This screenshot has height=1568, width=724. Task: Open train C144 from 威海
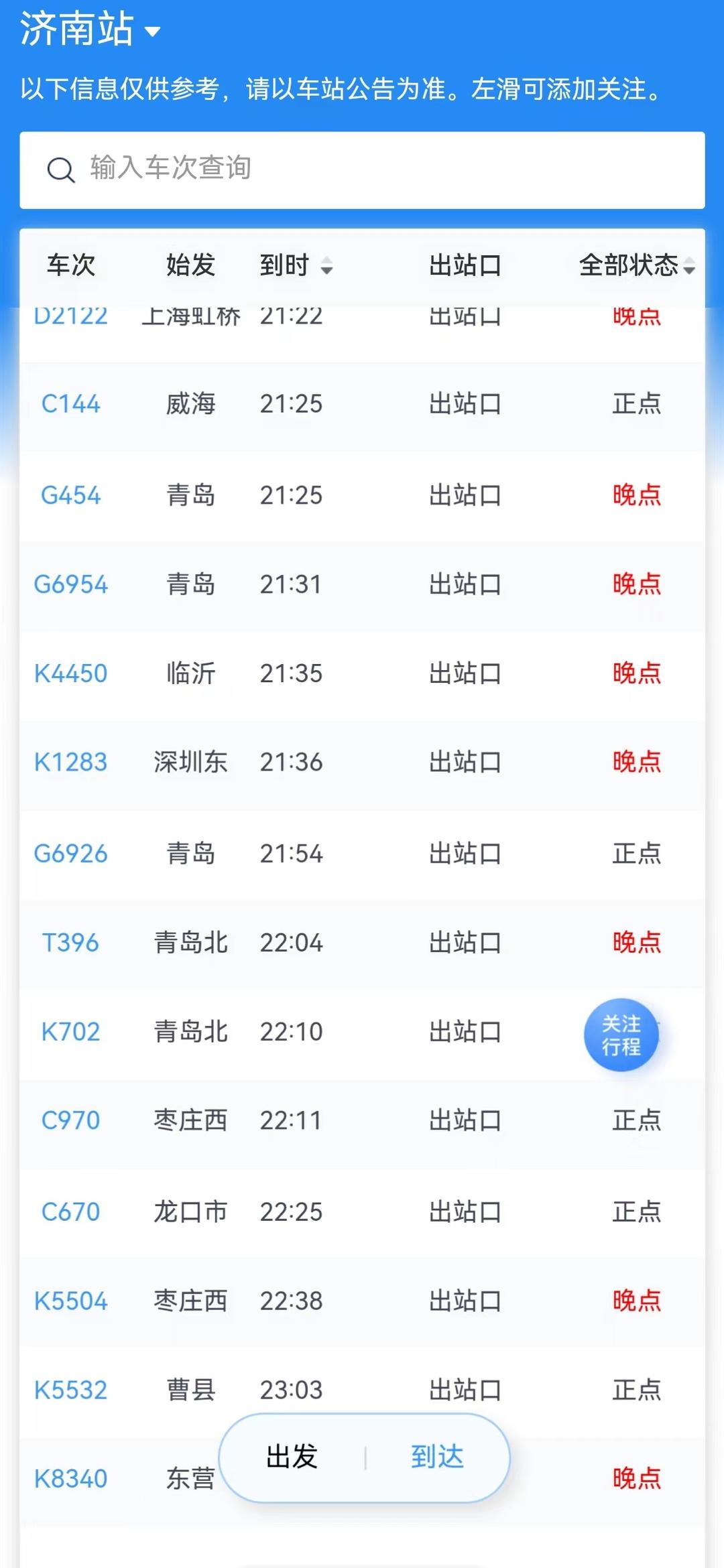pos(70,404)
